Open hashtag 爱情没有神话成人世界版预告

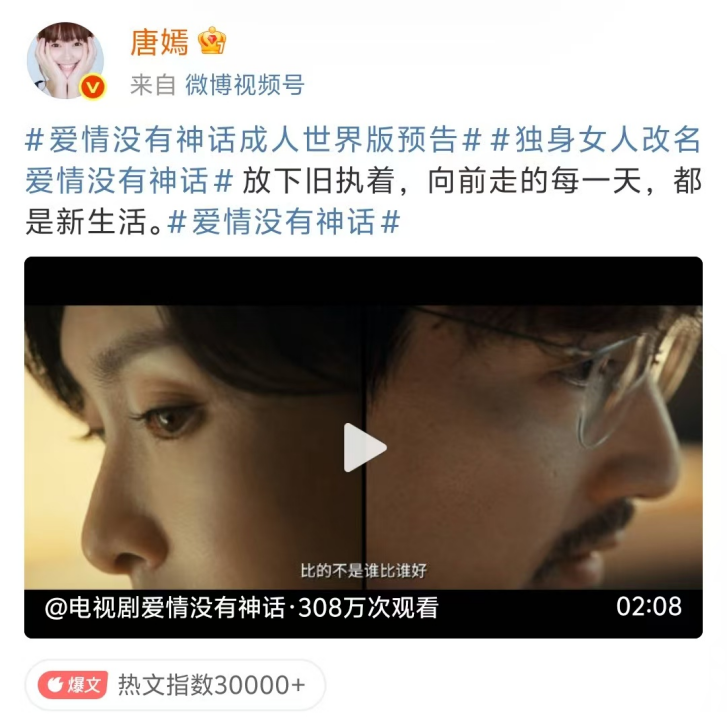(255, 140)
